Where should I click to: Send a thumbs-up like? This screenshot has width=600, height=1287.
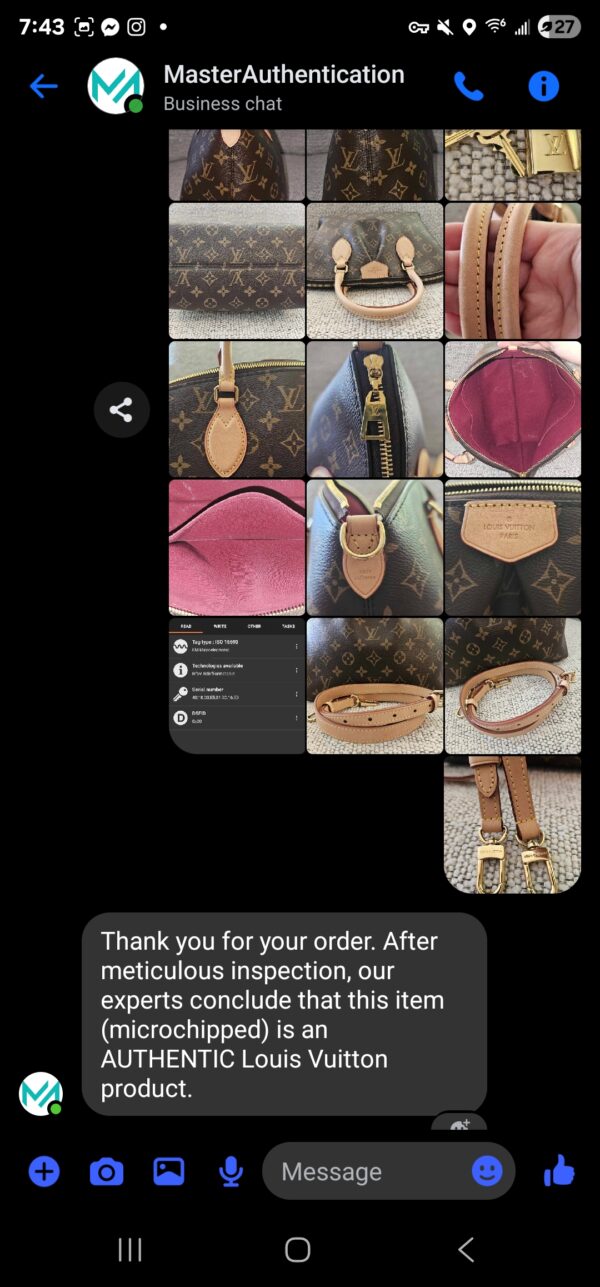pos(559,1171)
